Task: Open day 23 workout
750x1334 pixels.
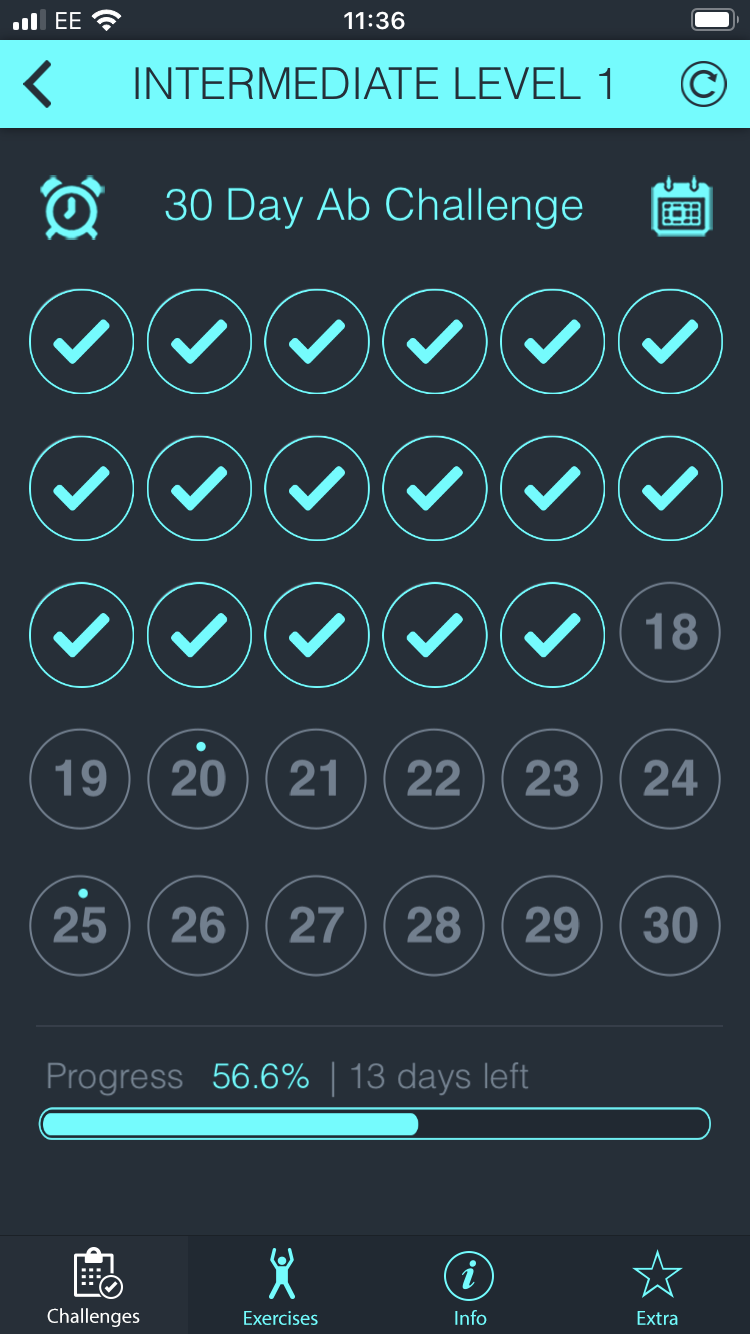Action: click(x=552, y=780)
